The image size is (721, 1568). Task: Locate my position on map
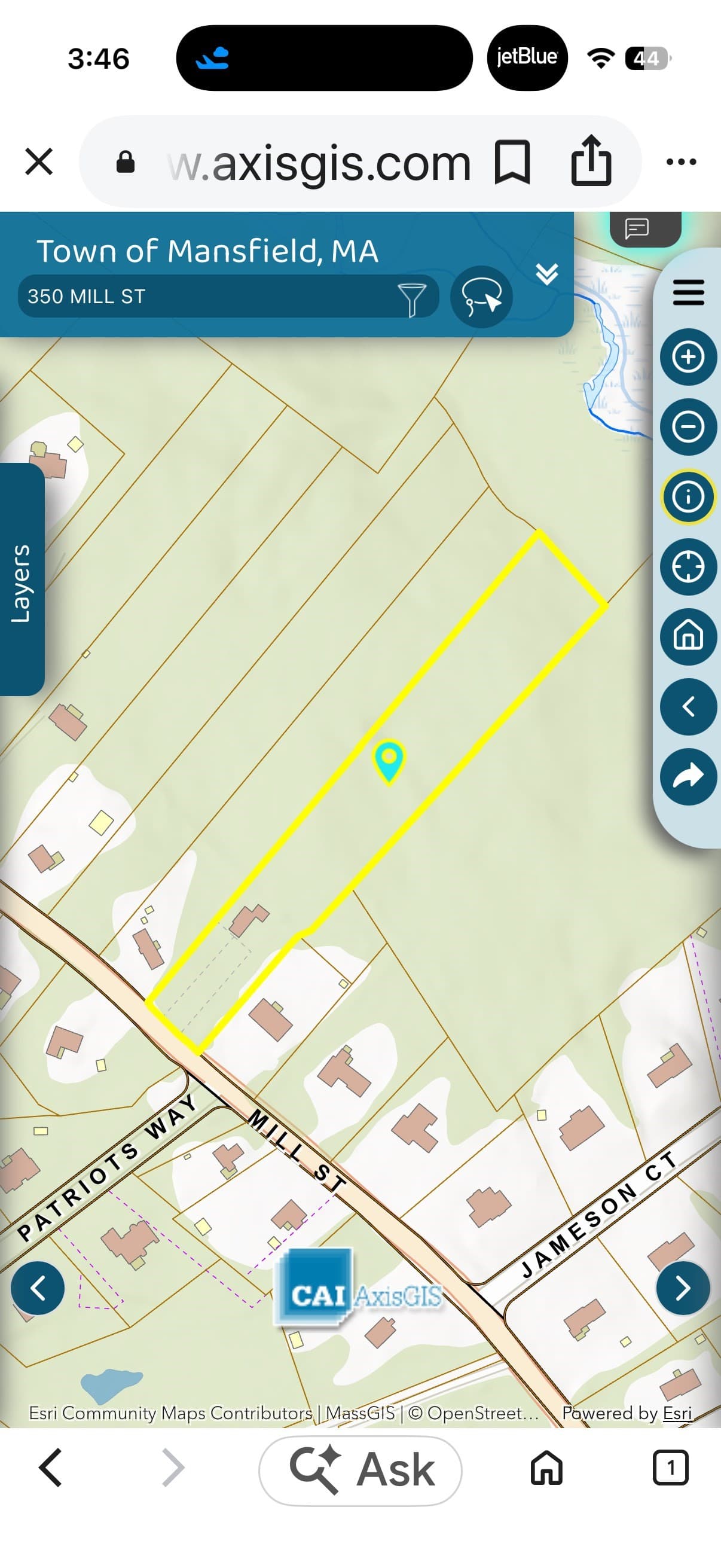coord(688,567)
